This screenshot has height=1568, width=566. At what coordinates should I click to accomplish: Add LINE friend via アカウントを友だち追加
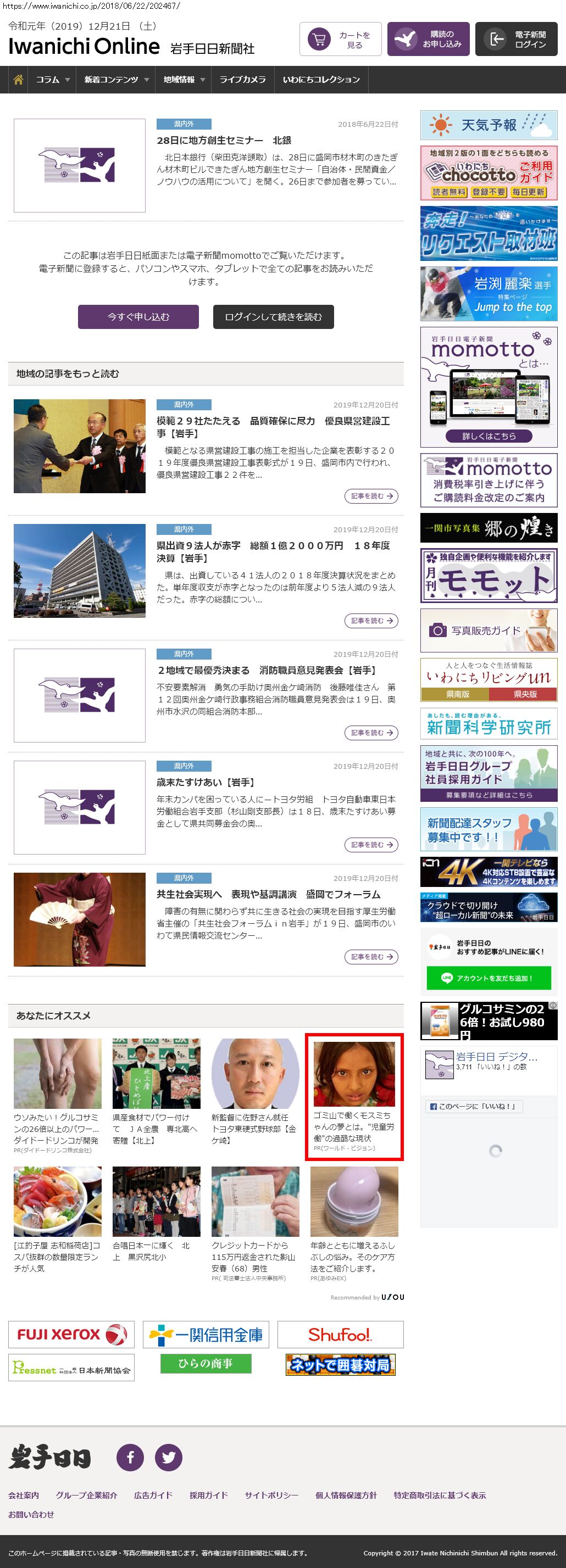tap(489, 978)
